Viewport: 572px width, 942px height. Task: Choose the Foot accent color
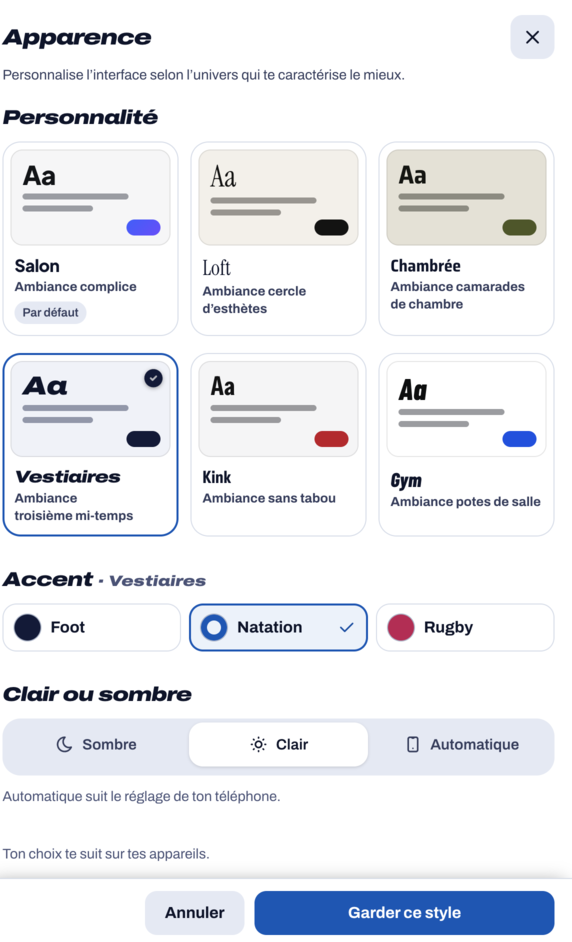[x=91, y=627]
